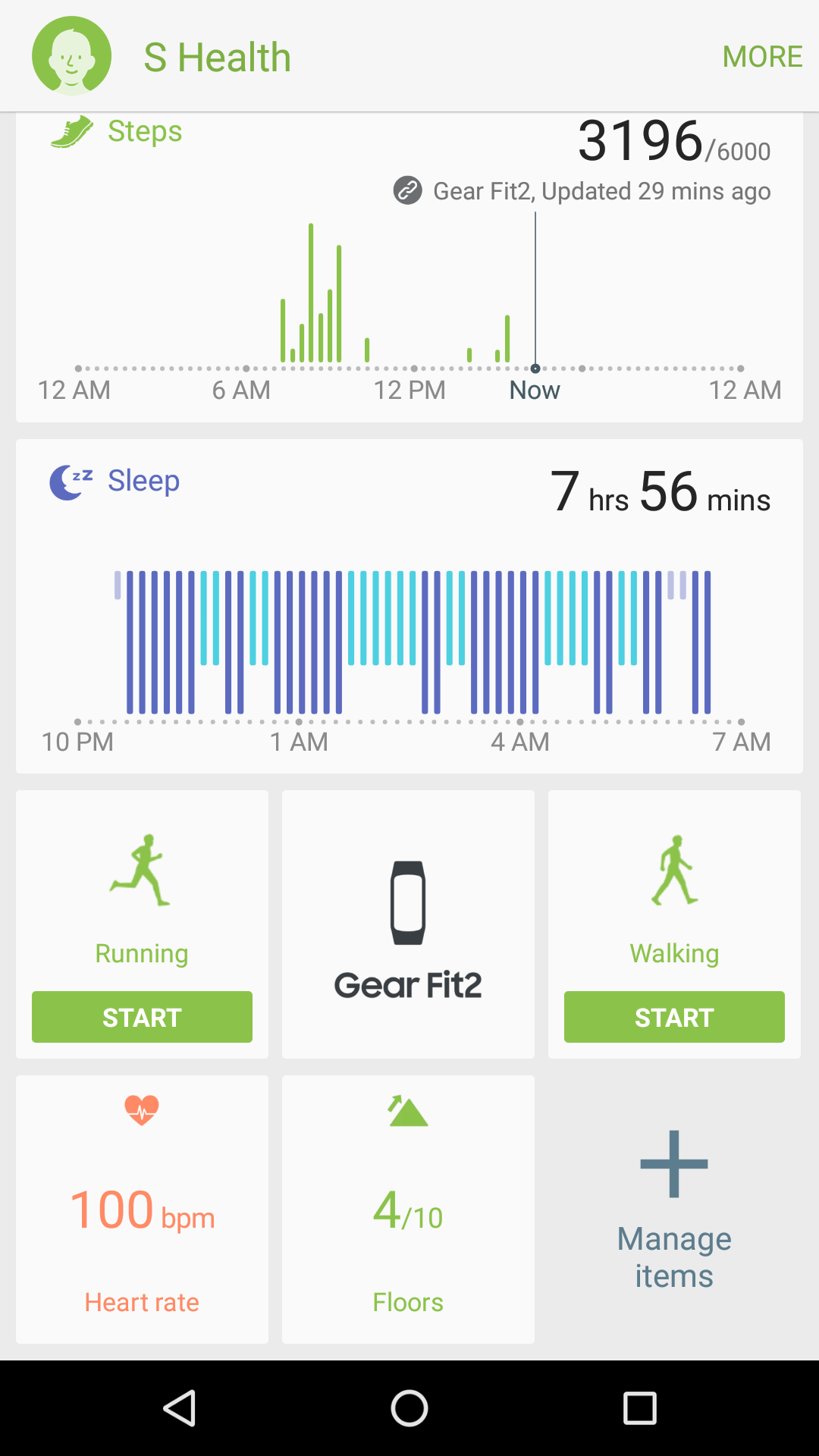Start a Running workout
The height and width of the screenshot is (1456, 819).
tap(142, 1017)
